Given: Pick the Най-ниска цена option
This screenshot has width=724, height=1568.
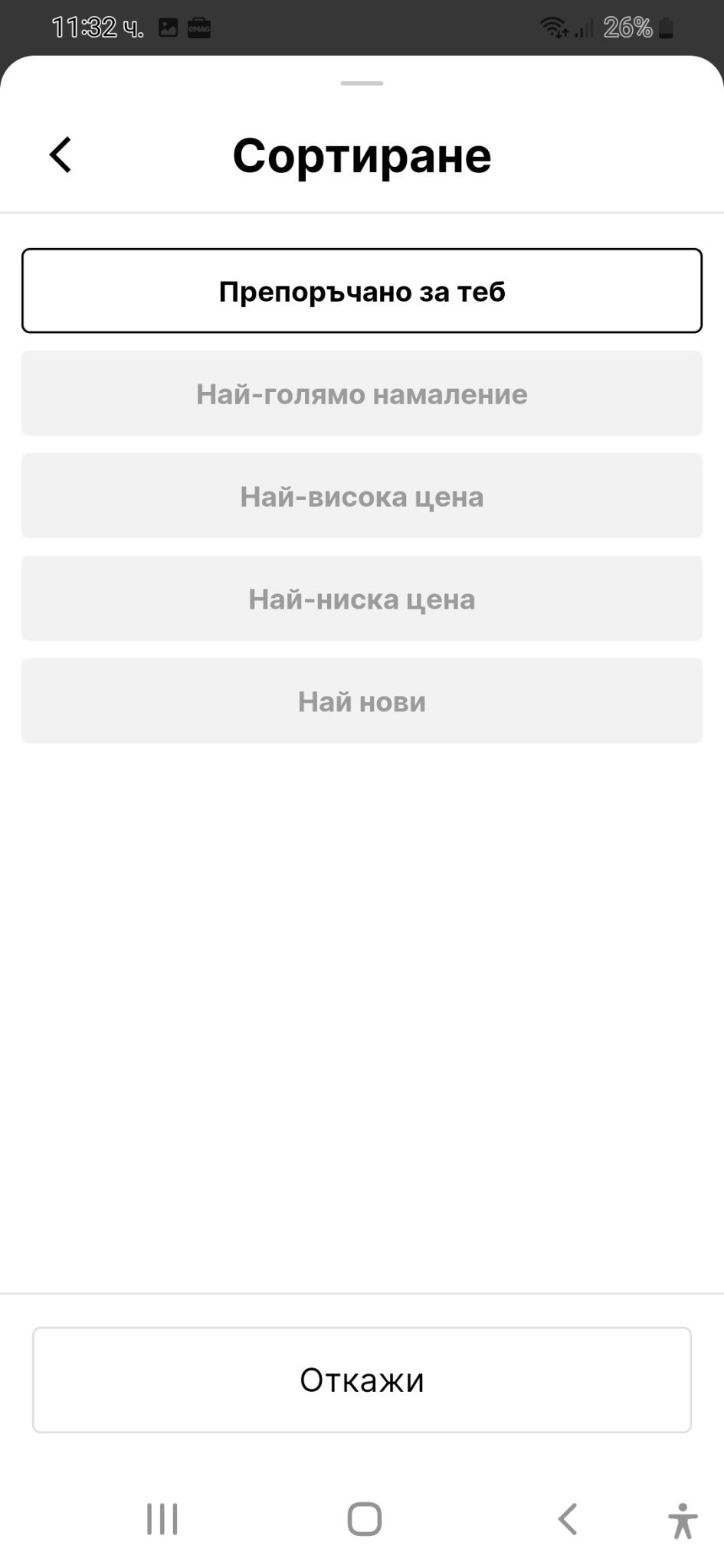Looking at the screenshot, I should pos(362,599).
